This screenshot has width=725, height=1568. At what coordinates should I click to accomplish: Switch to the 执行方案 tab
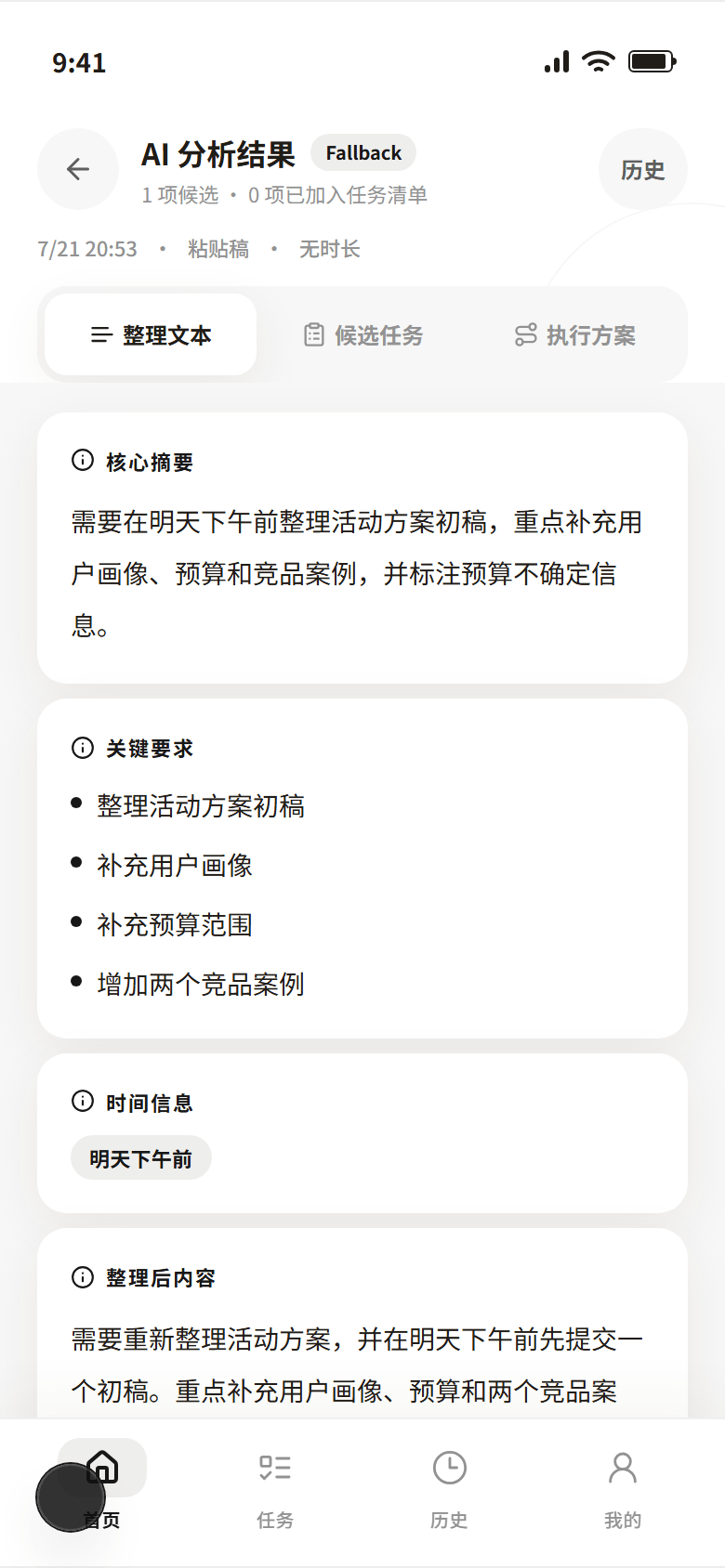(x=574, y=334)
